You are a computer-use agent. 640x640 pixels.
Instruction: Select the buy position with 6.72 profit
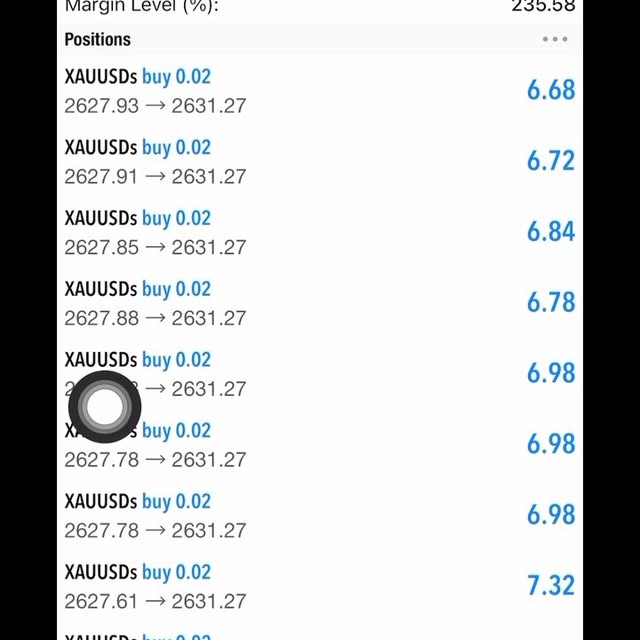tap(318, 162)
